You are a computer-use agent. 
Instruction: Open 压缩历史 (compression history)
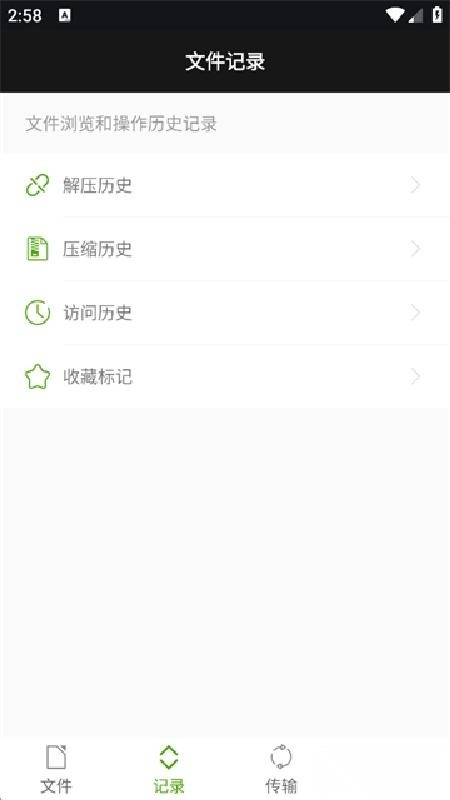(x=225, y=249)
